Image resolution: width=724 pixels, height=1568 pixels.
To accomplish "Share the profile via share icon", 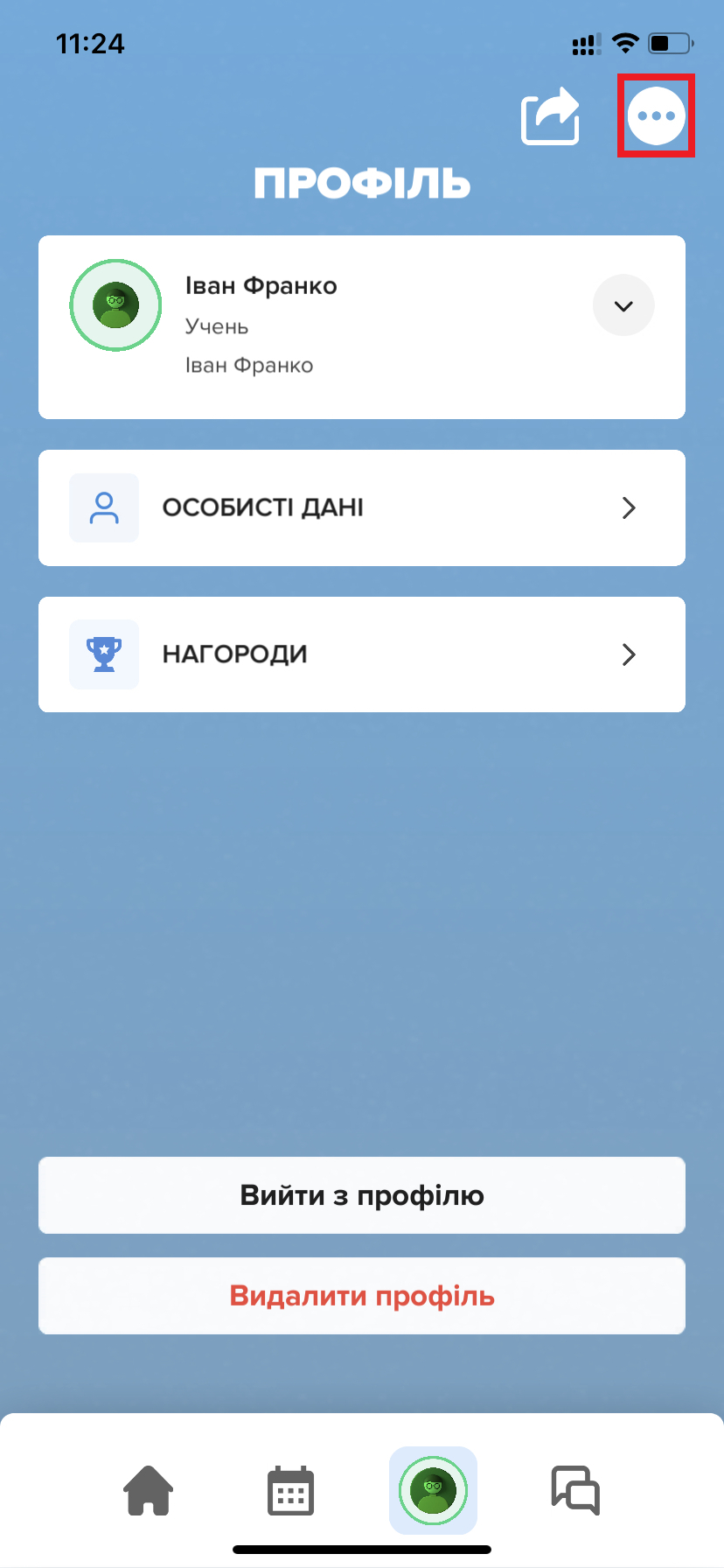I will click(x=551, y=115).
